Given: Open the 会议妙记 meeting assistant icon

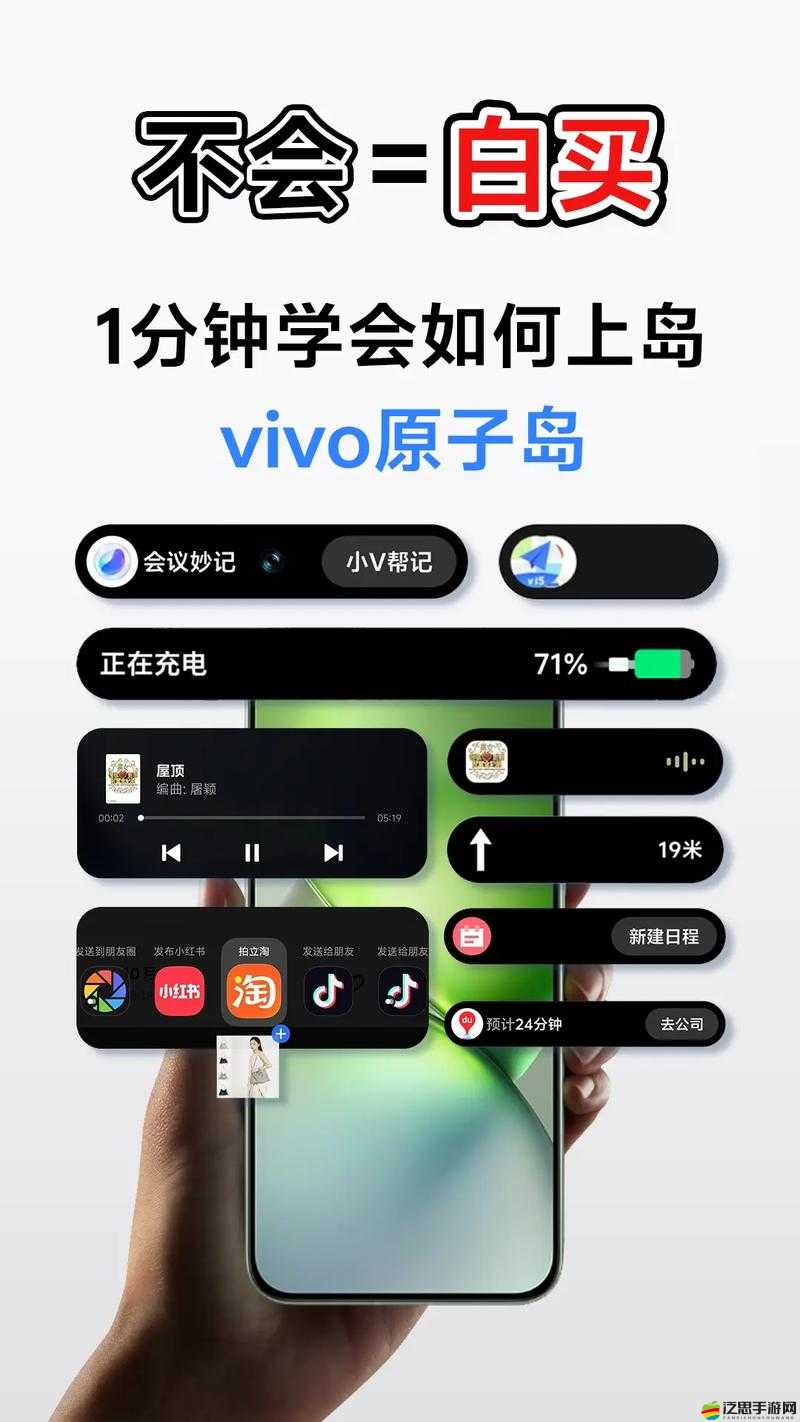Looking at the screenshot, I should [113, 561].
